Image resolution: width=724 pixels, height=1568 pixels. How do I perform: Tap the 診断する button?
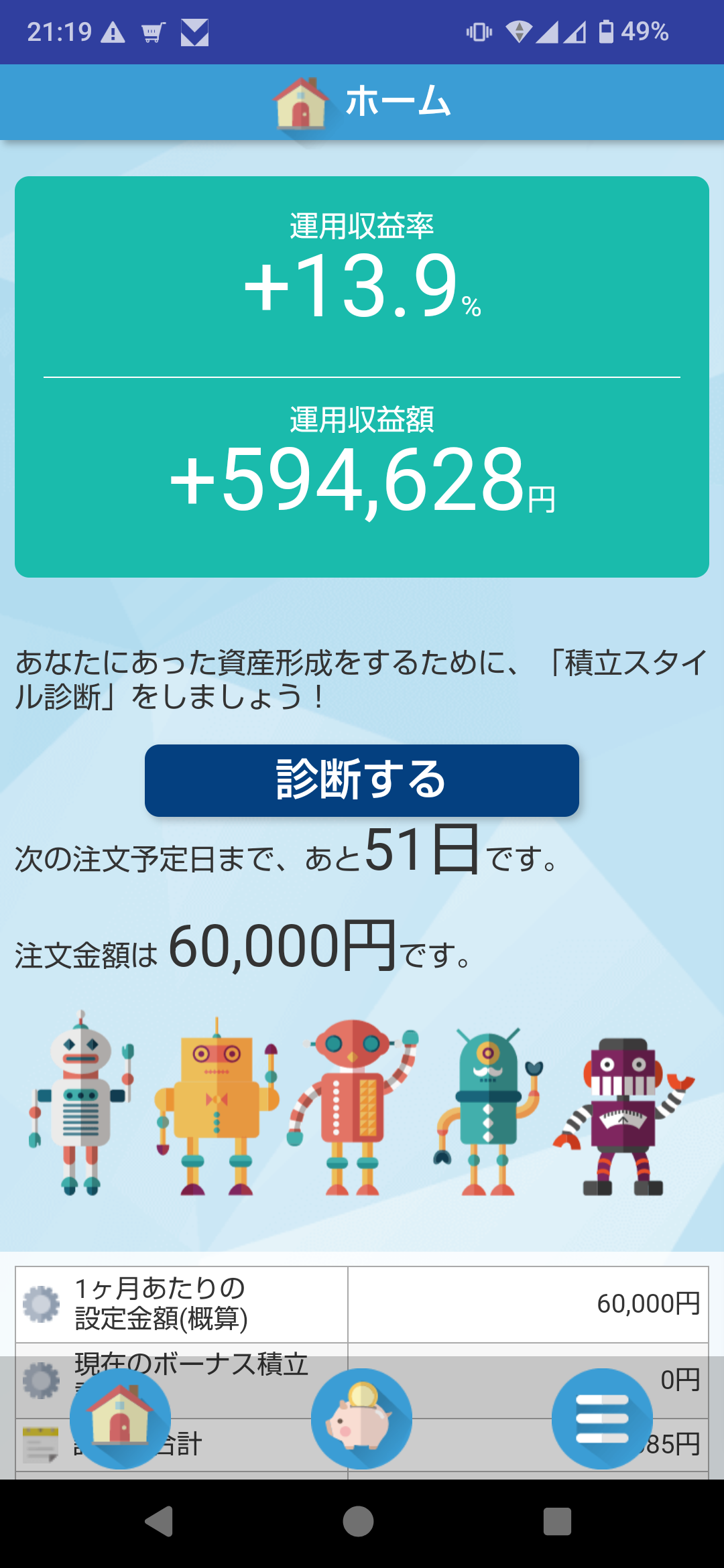[x=362, y=780]
